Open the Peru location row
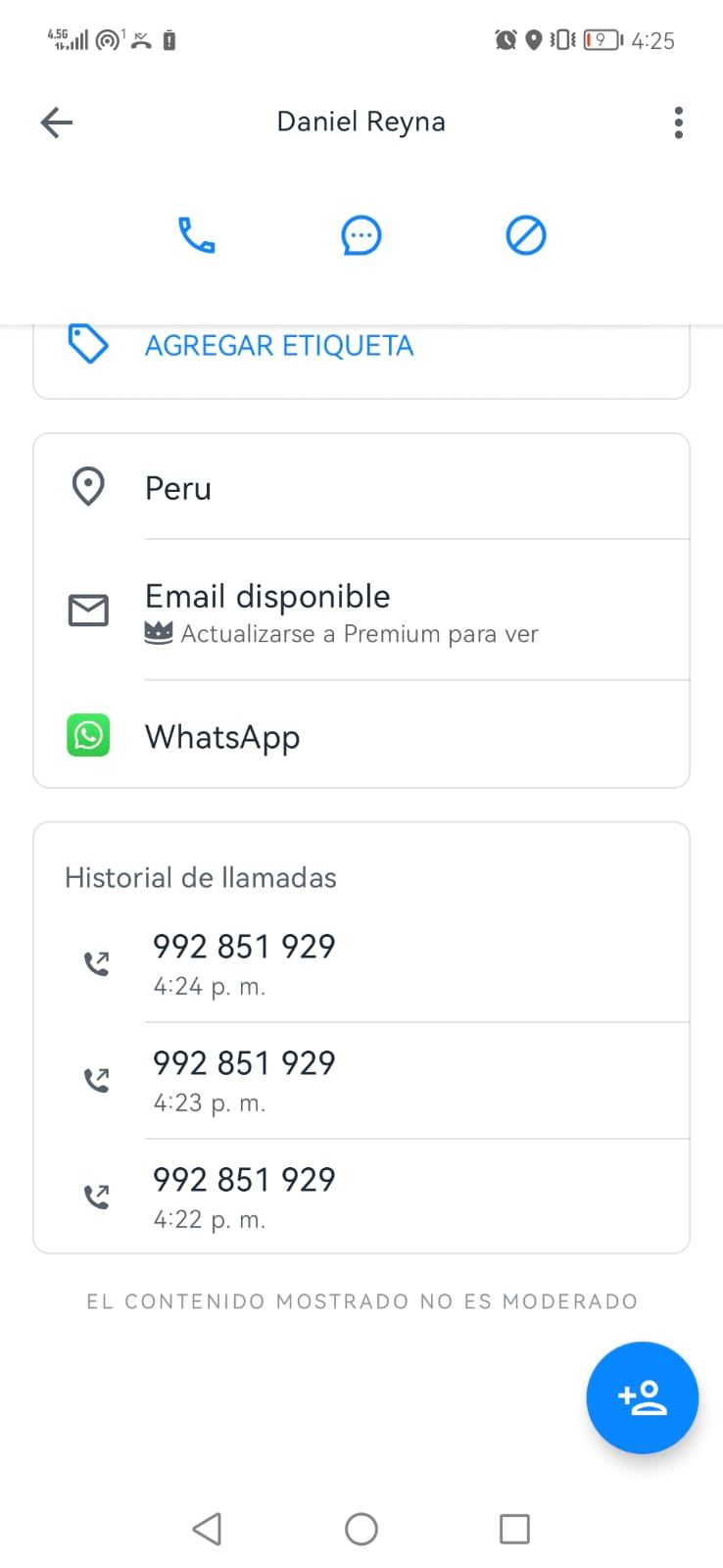723x1568 pixels. 361,487
